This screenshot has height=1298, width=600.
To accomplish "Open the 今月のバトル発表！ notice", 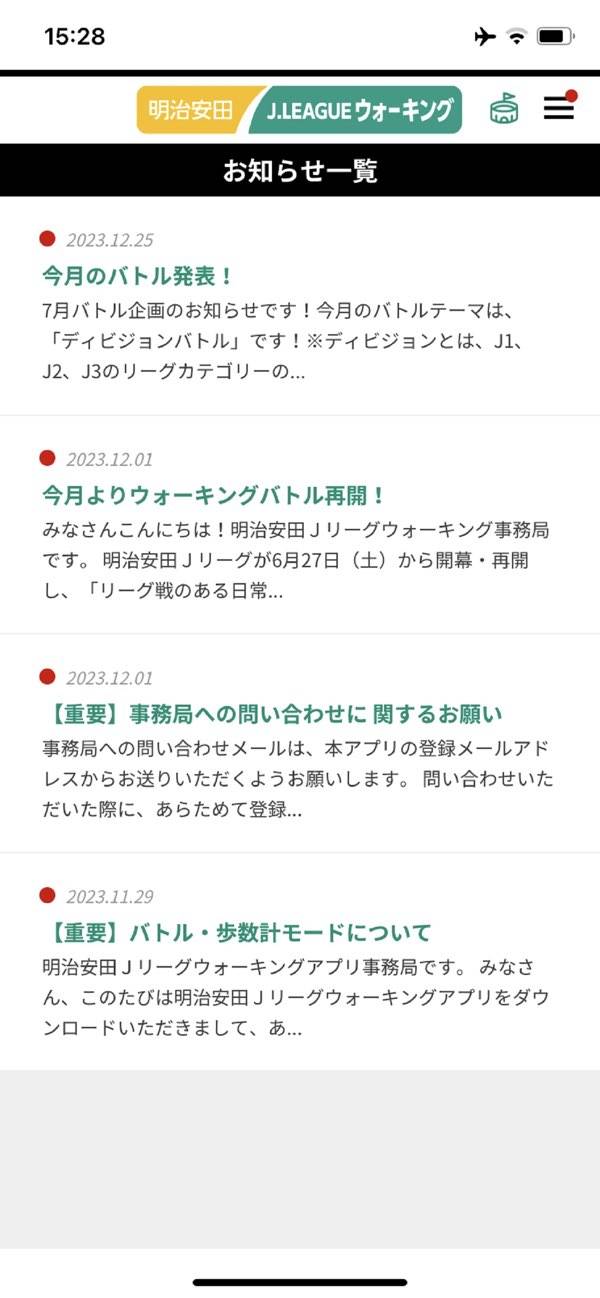I will point(138,276).
